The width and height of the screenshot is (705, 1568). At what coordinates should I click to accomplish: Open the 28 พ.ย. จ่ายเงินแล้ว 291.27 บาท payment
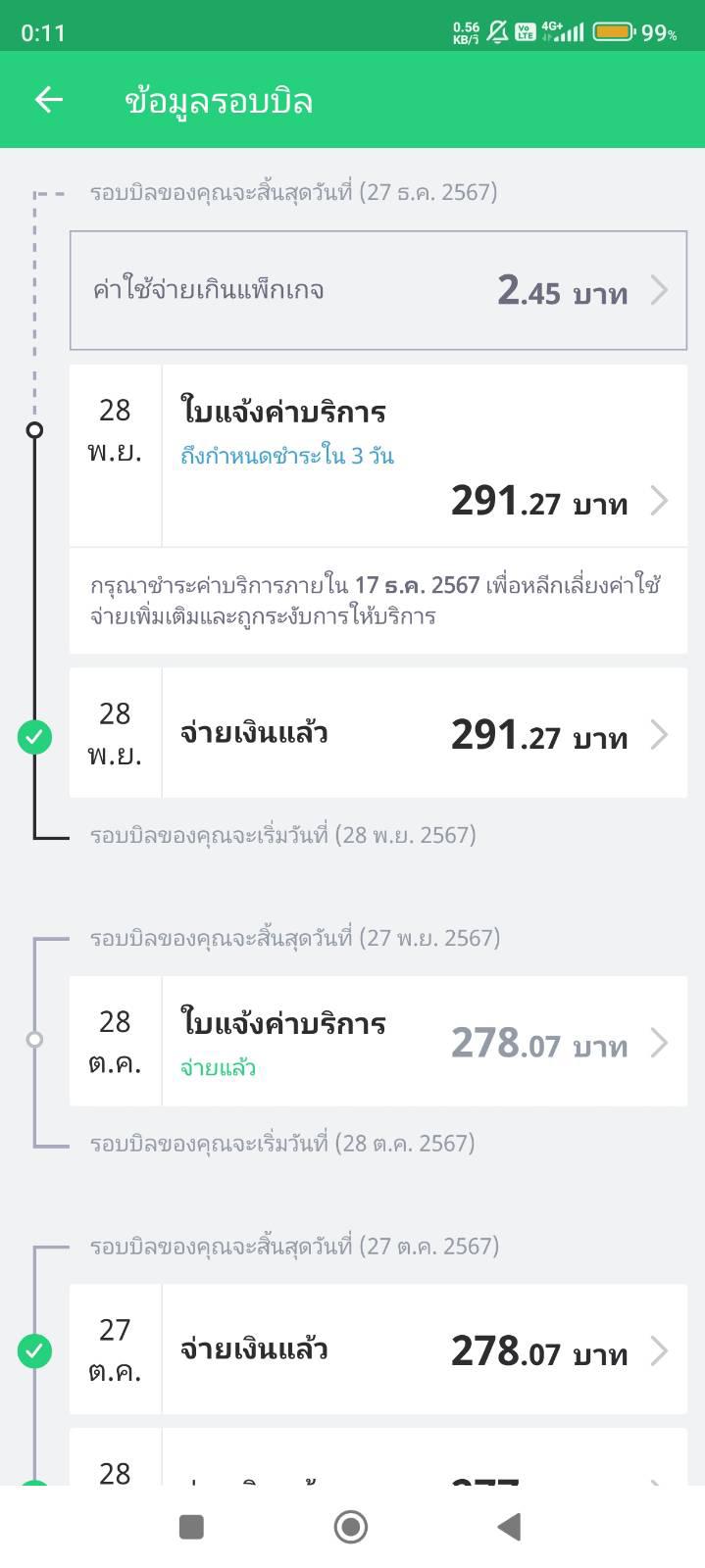(x=378, y=733)
